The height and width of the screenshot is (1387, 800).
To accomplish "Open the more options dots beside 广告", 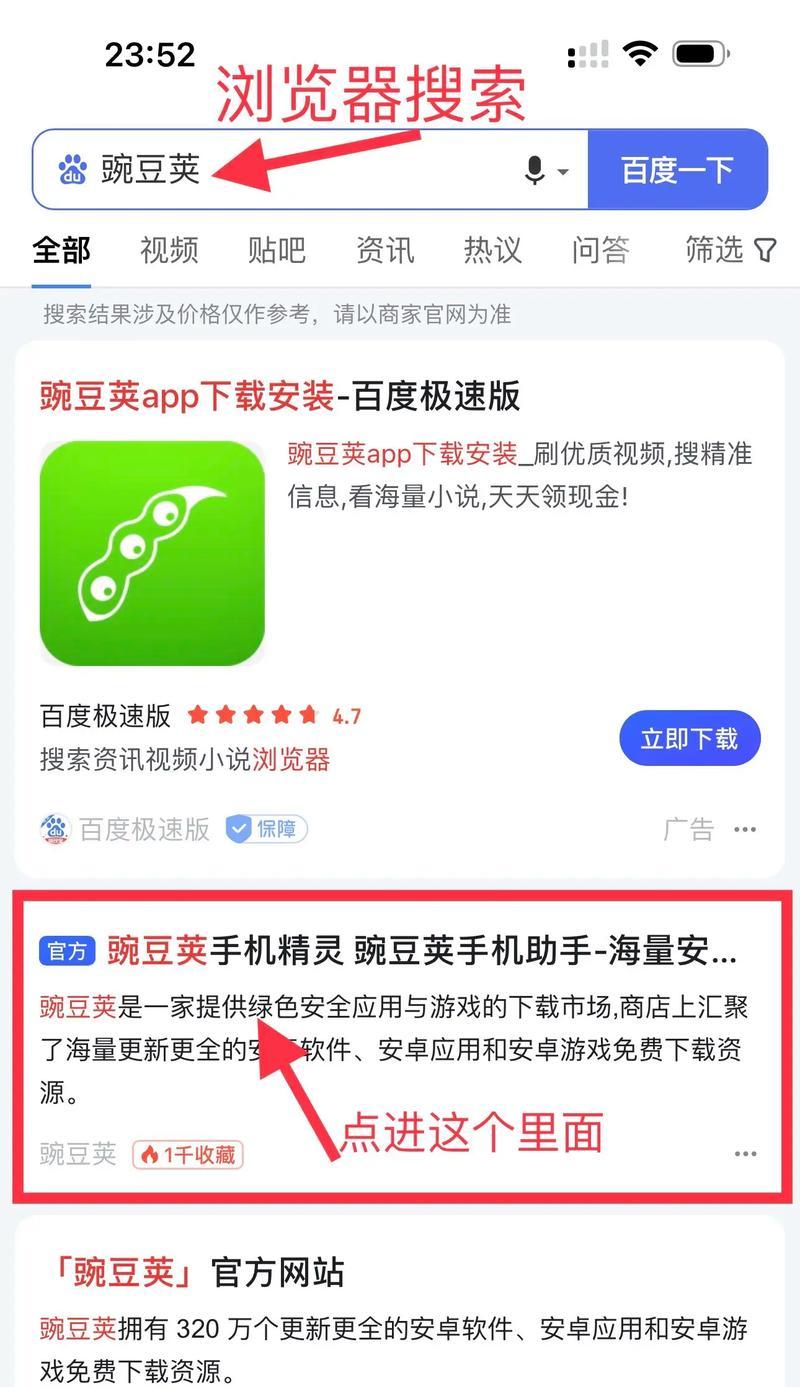I will click(x=745, y=829).
